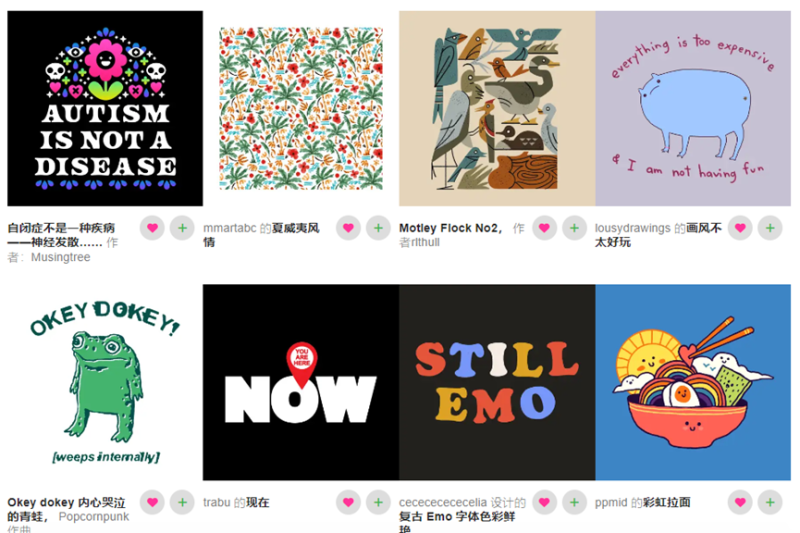The width and height of the screenshot is (800, 533).
Task: Open the 'everything is too expensive' pig design
Action: [x=693, y=108]
